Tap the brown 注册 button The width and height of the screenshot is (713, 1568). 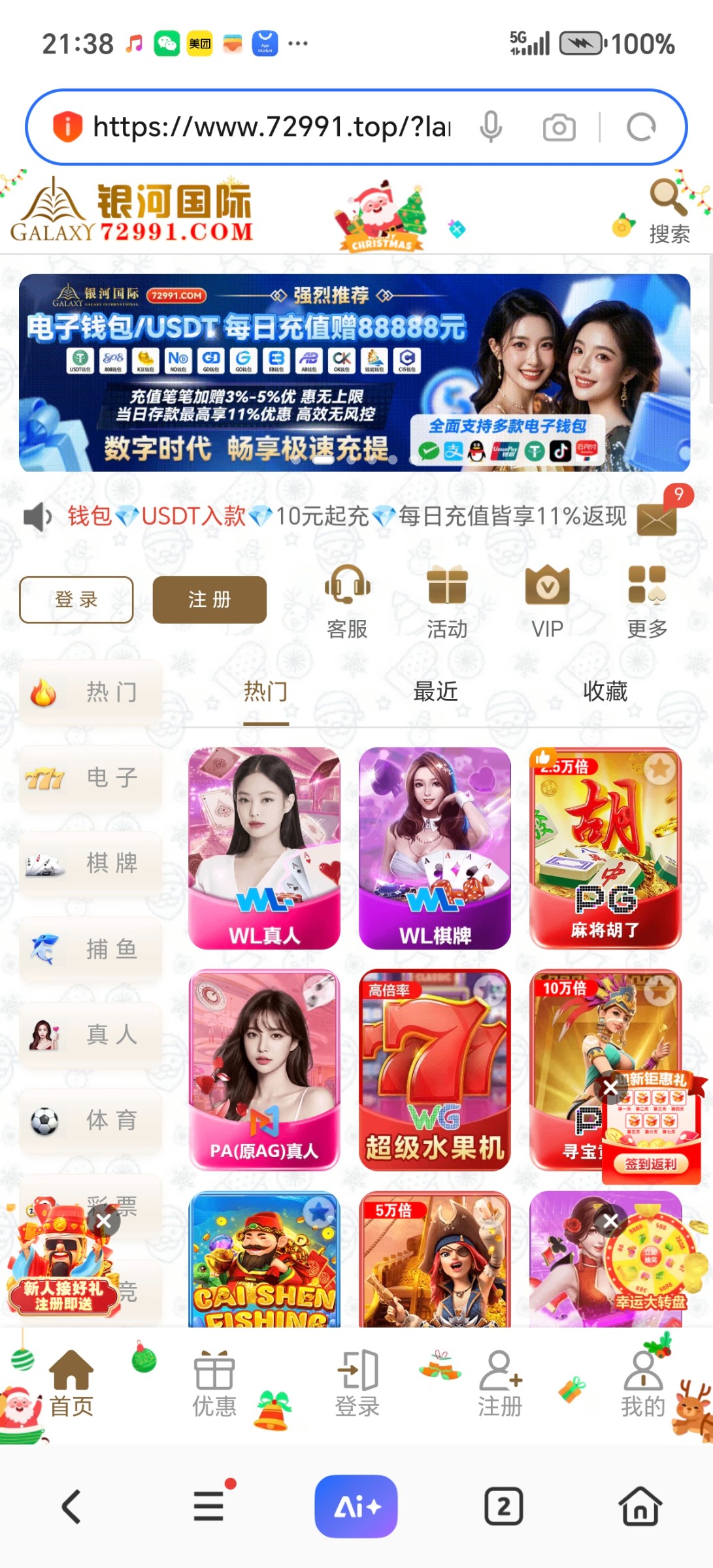(x=209, y=599)
